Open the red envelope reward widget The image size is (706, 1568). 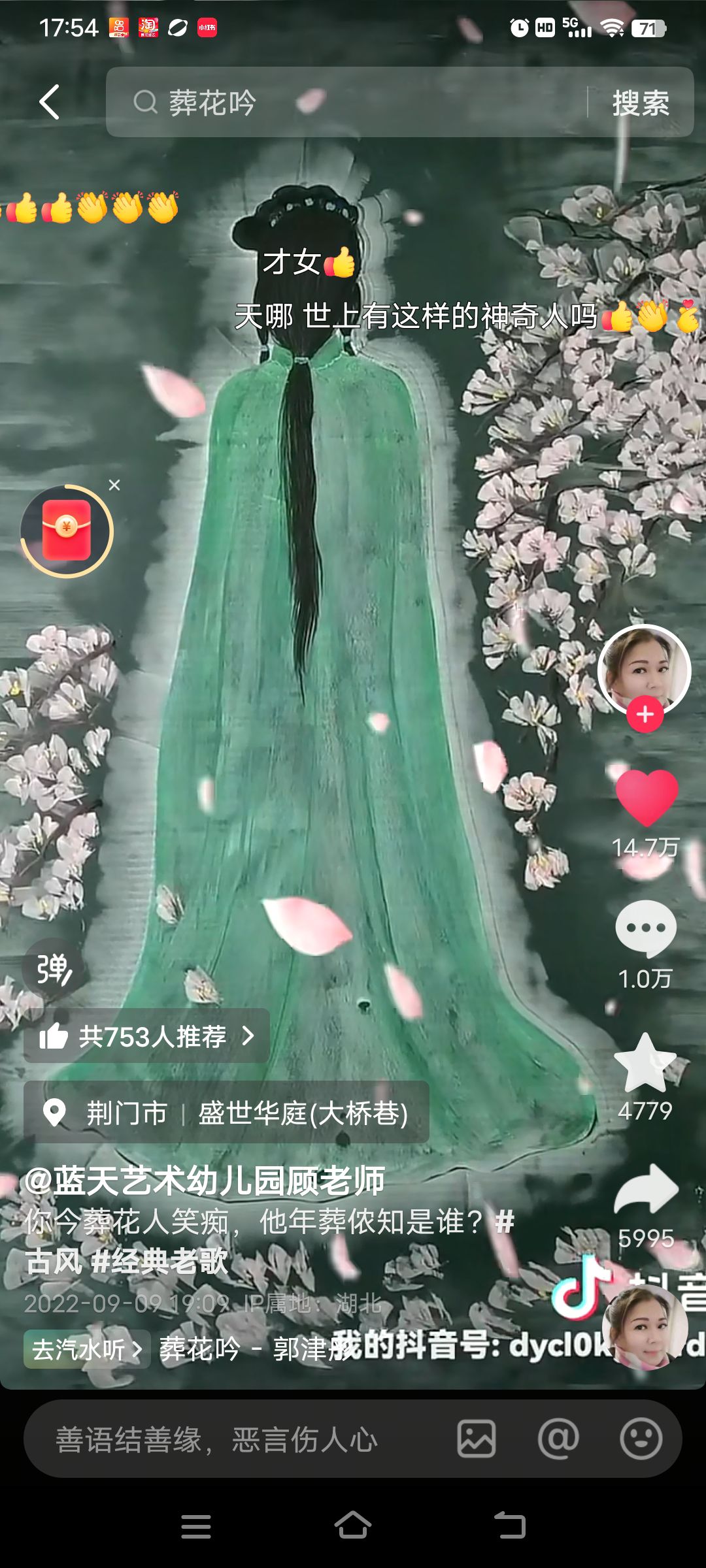click(67, 531)
